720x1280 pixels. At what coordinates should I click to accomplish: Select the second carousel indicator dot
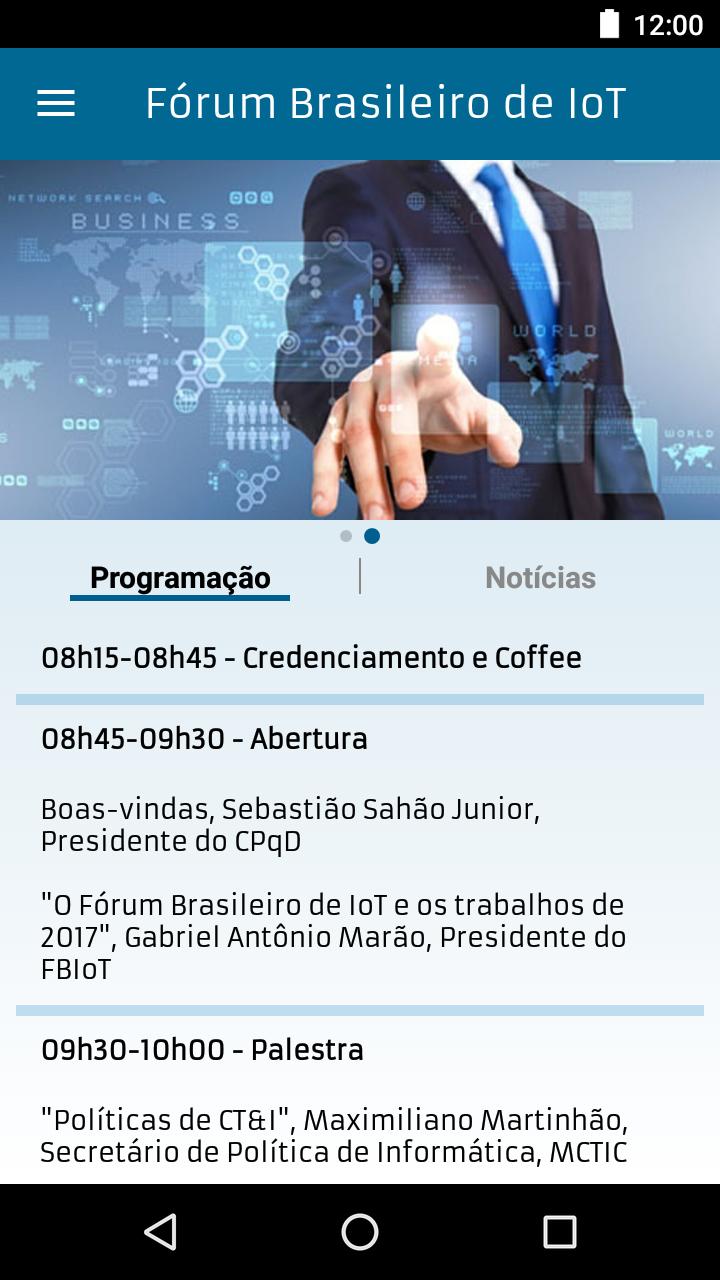tap(374, 536)
